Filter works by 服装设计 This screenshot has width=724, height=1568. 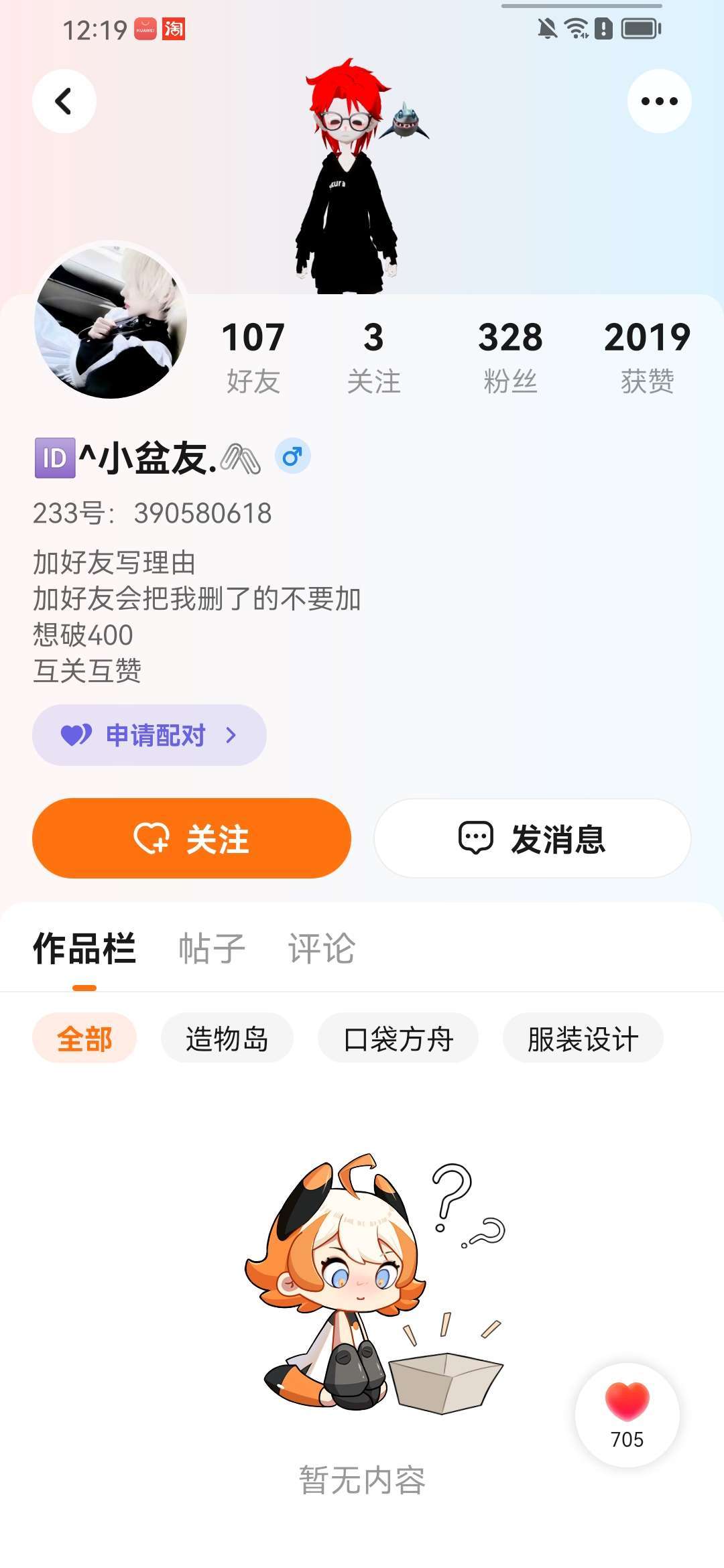(583, 1038)
